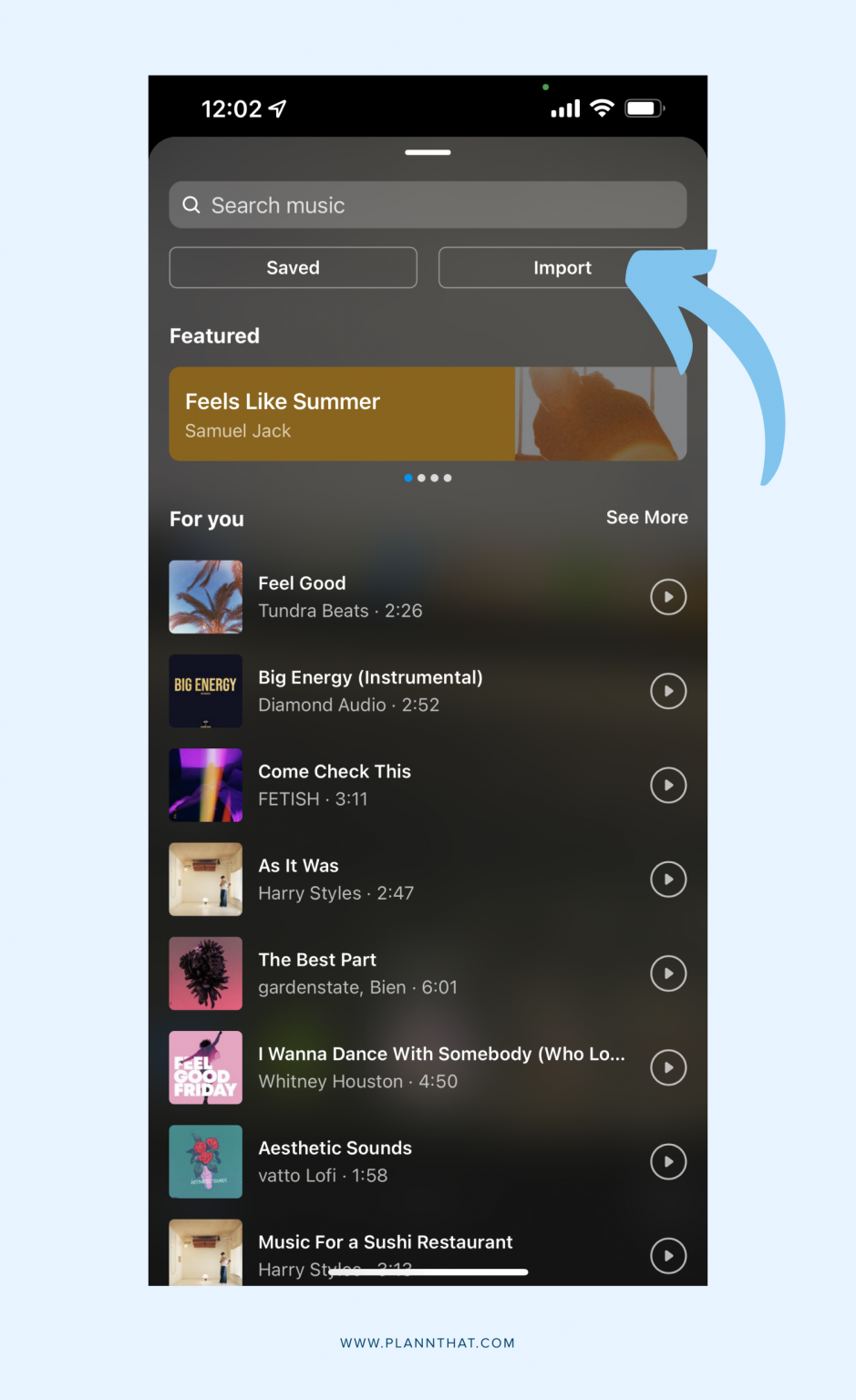
Task: See More songs in For you
Action: click(x=646, y=518)
